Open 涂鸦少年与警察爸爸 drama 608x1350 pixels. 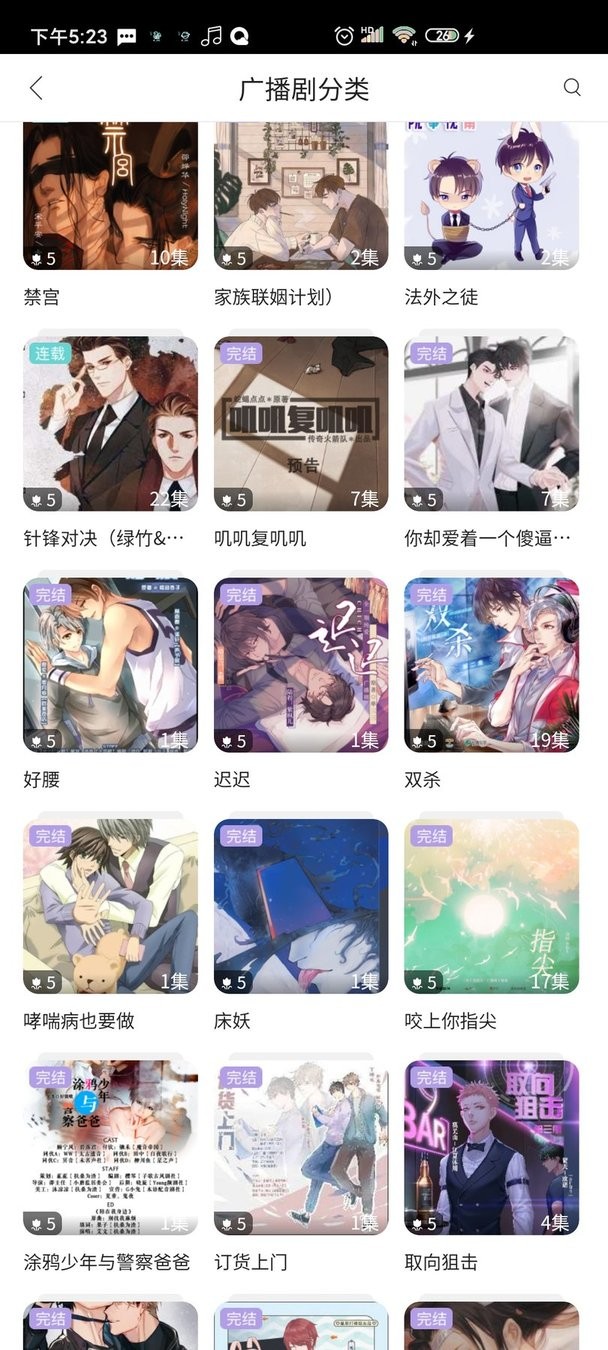(x=110, y=1147)
